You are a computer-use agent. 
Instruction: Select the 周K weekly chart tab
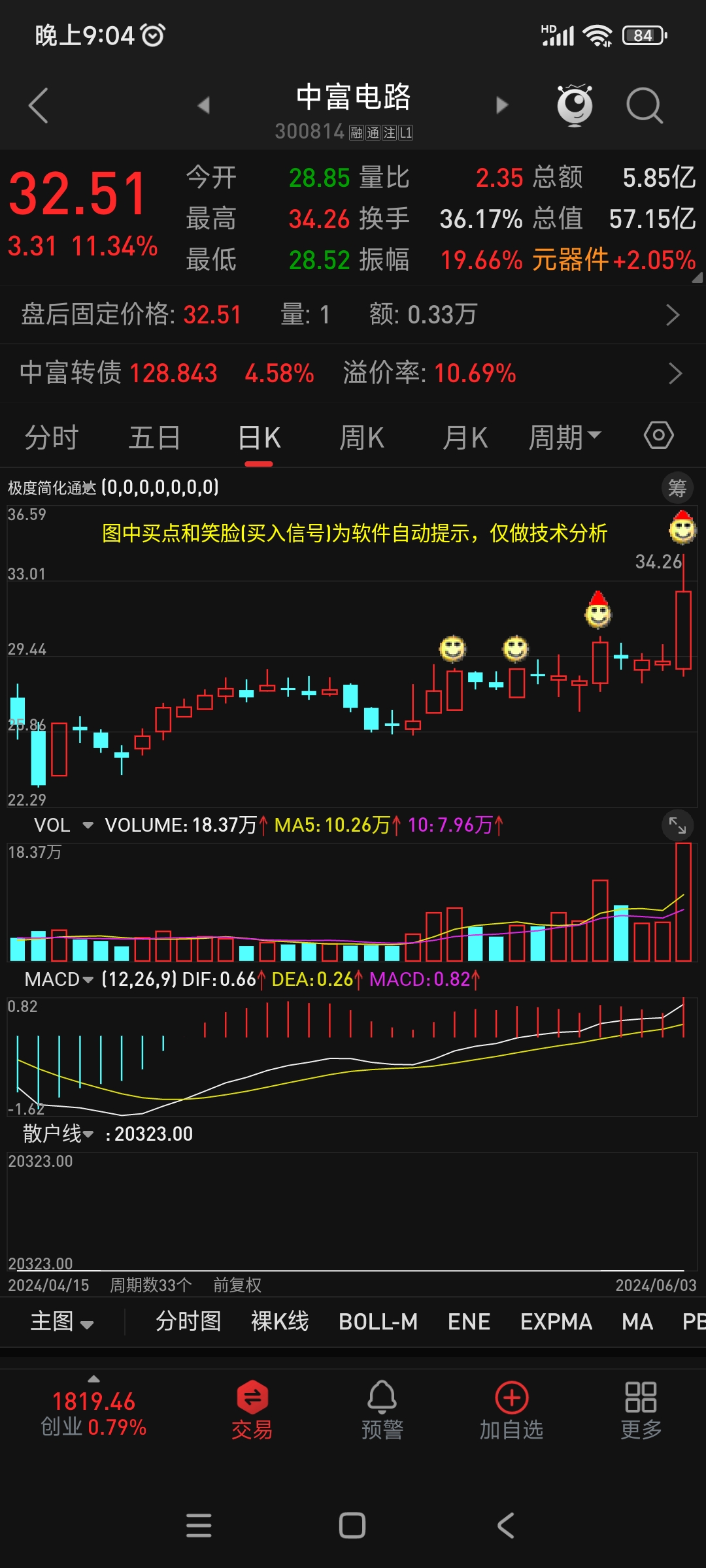pyautogui.click(x=361, y=438)
